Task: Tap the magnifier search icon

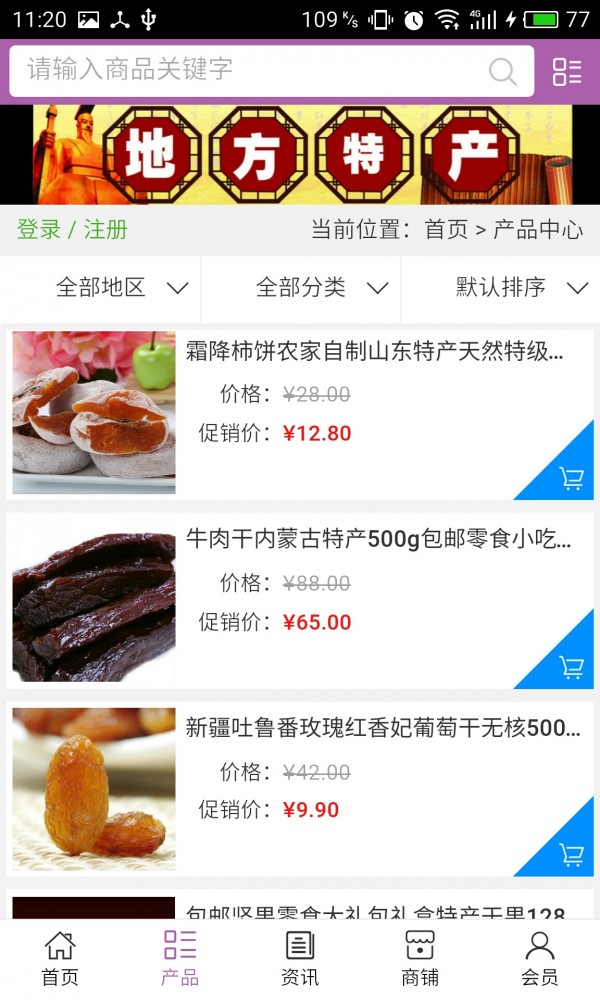Action: click(502, 71)
